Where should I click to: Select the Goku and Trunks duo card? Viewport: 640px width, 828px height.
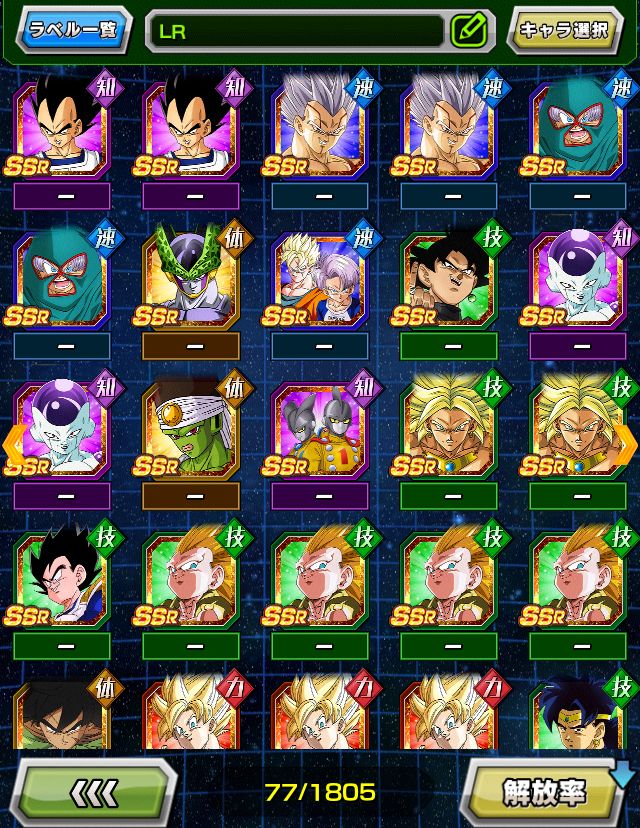[320, 278]
